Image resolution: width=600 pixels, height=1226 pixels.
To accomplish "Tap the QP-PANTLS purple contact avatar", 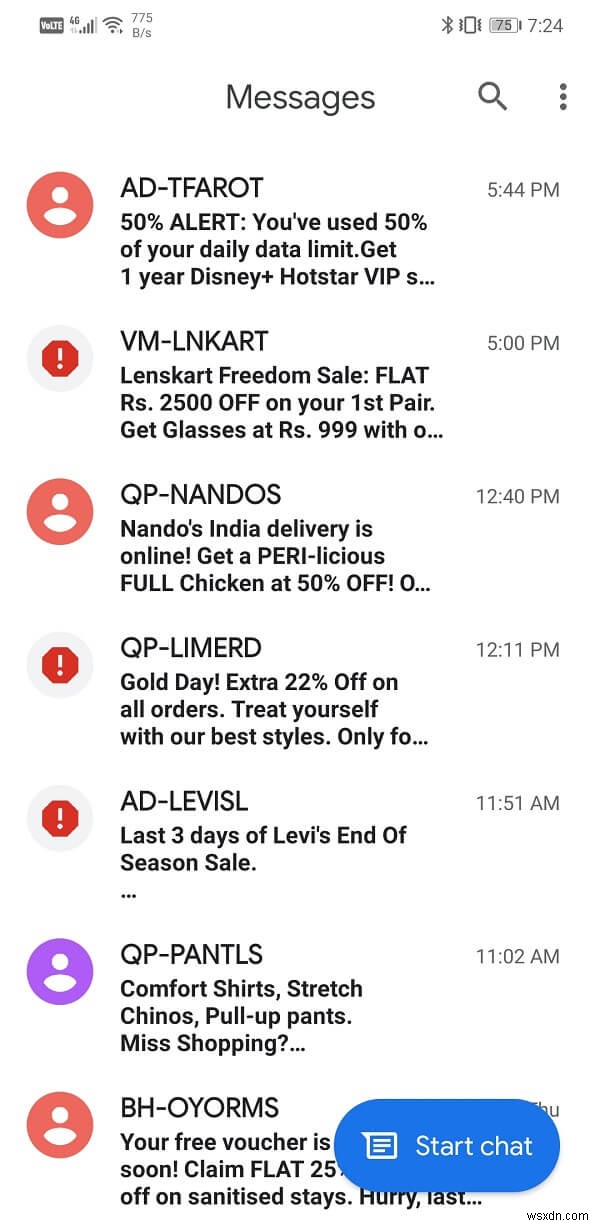I will [60, 971].
